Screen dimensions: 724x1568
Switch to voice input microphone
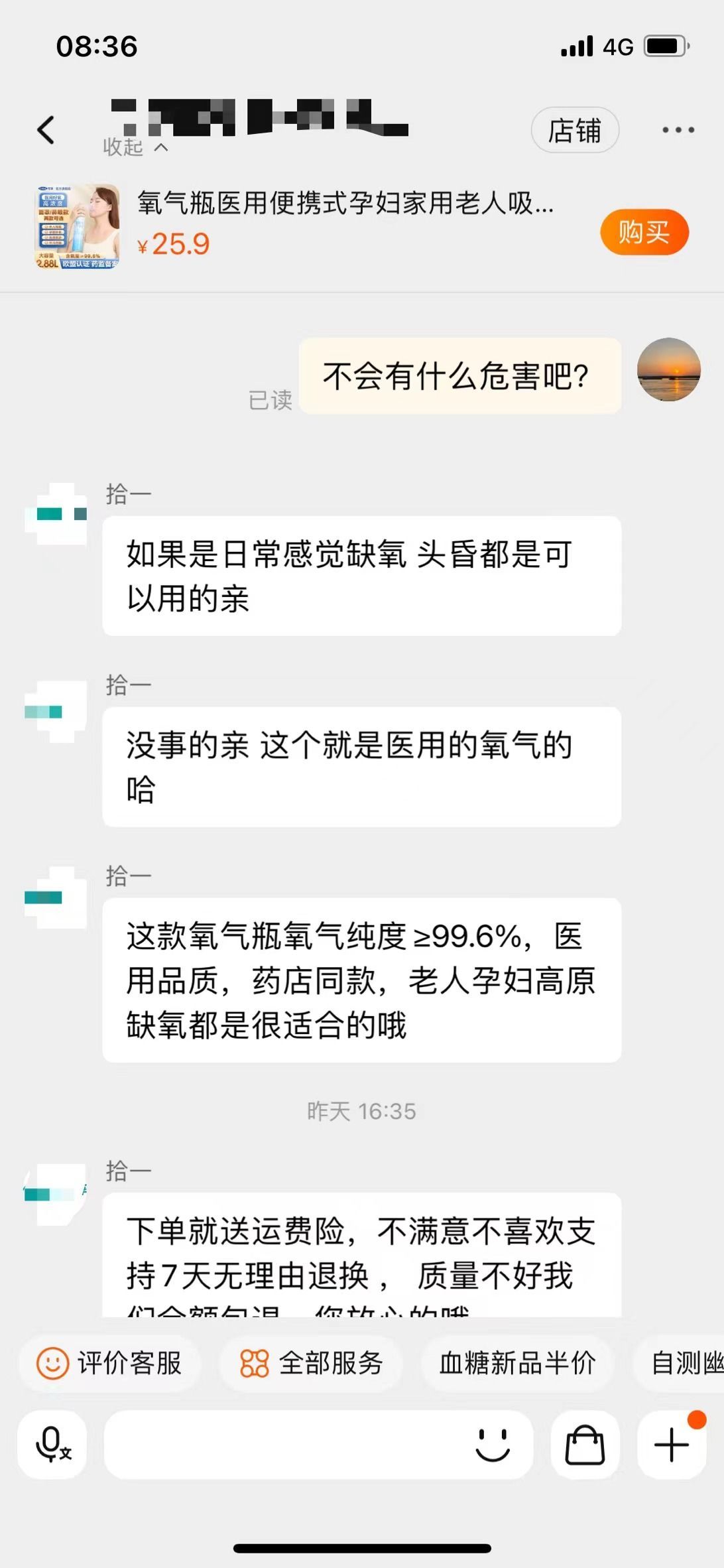[52, 1445]
